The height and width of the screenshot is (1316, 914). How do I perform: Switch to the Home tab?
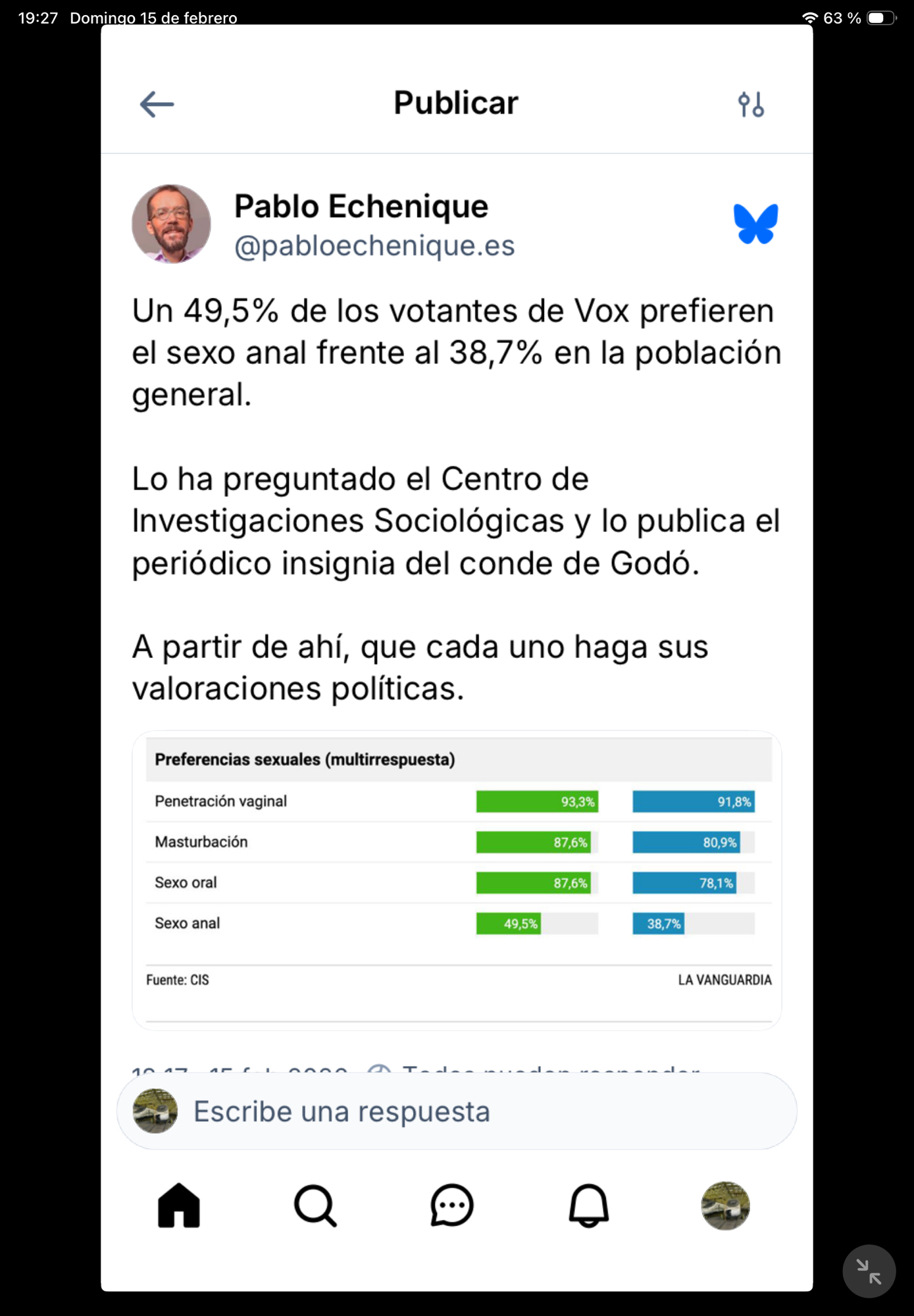coord(179,1205)
